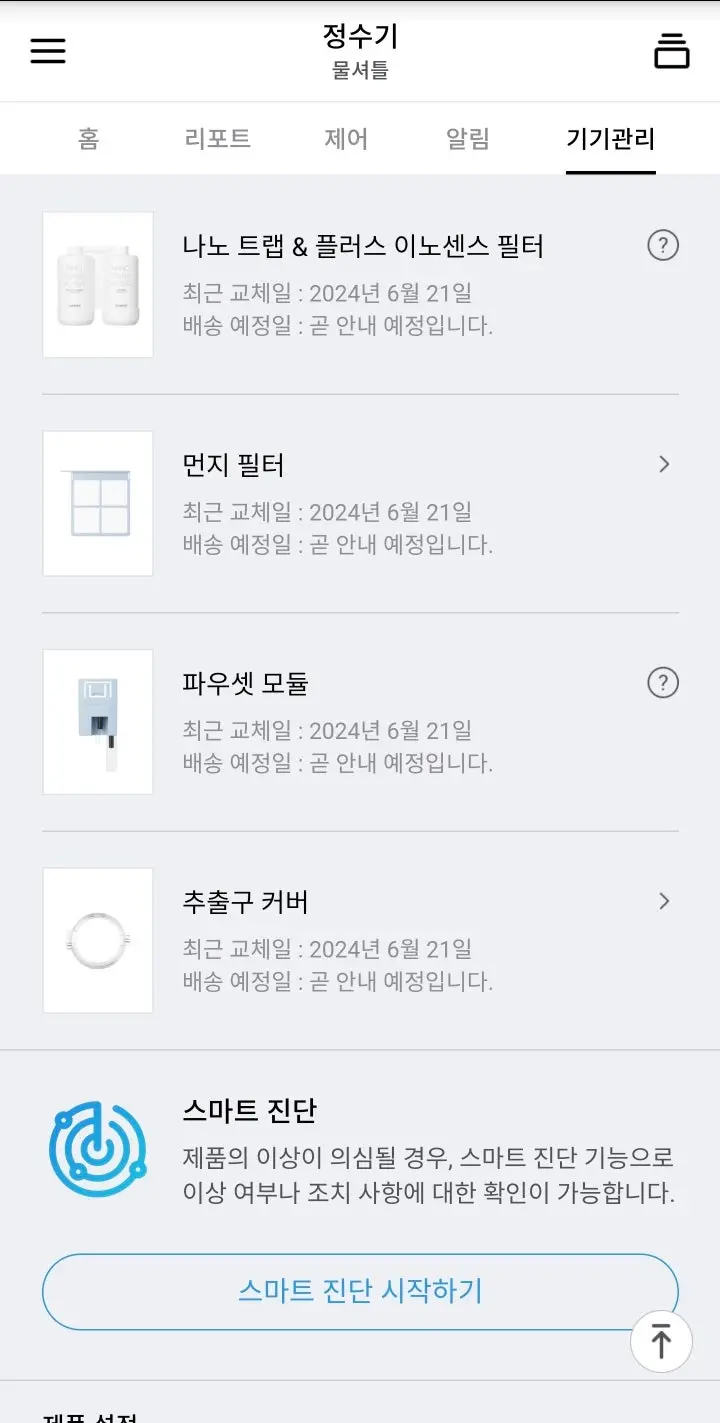
Task: Switch to the 홈 tab
Action: (x=88, y=138)
